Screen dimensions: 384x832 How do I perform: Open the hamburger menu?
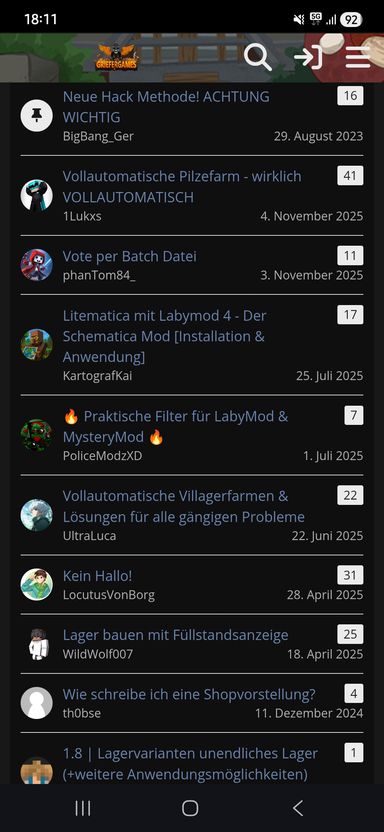[358, 57]
